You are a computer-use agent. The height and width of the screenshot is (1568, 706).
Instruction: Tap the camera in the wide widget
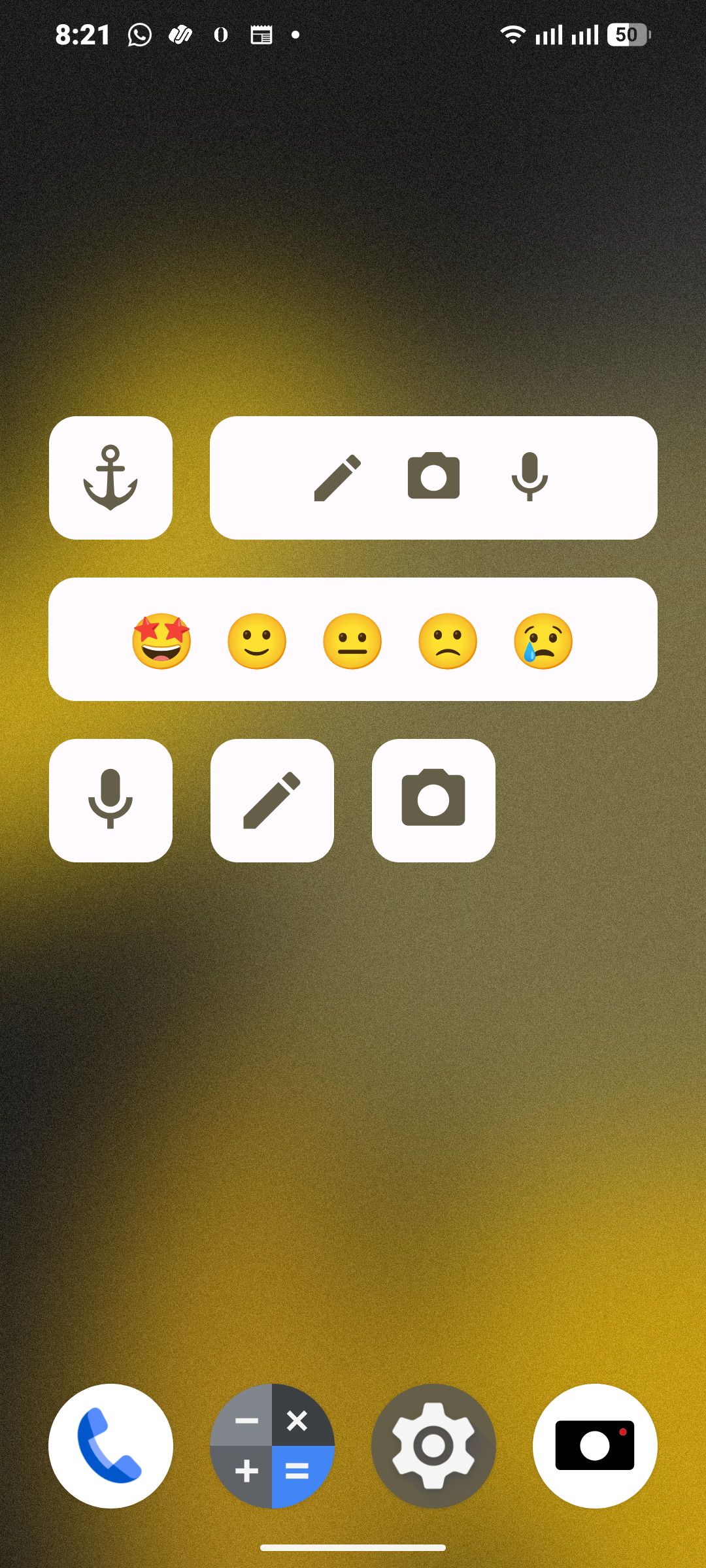coord(433,476)
